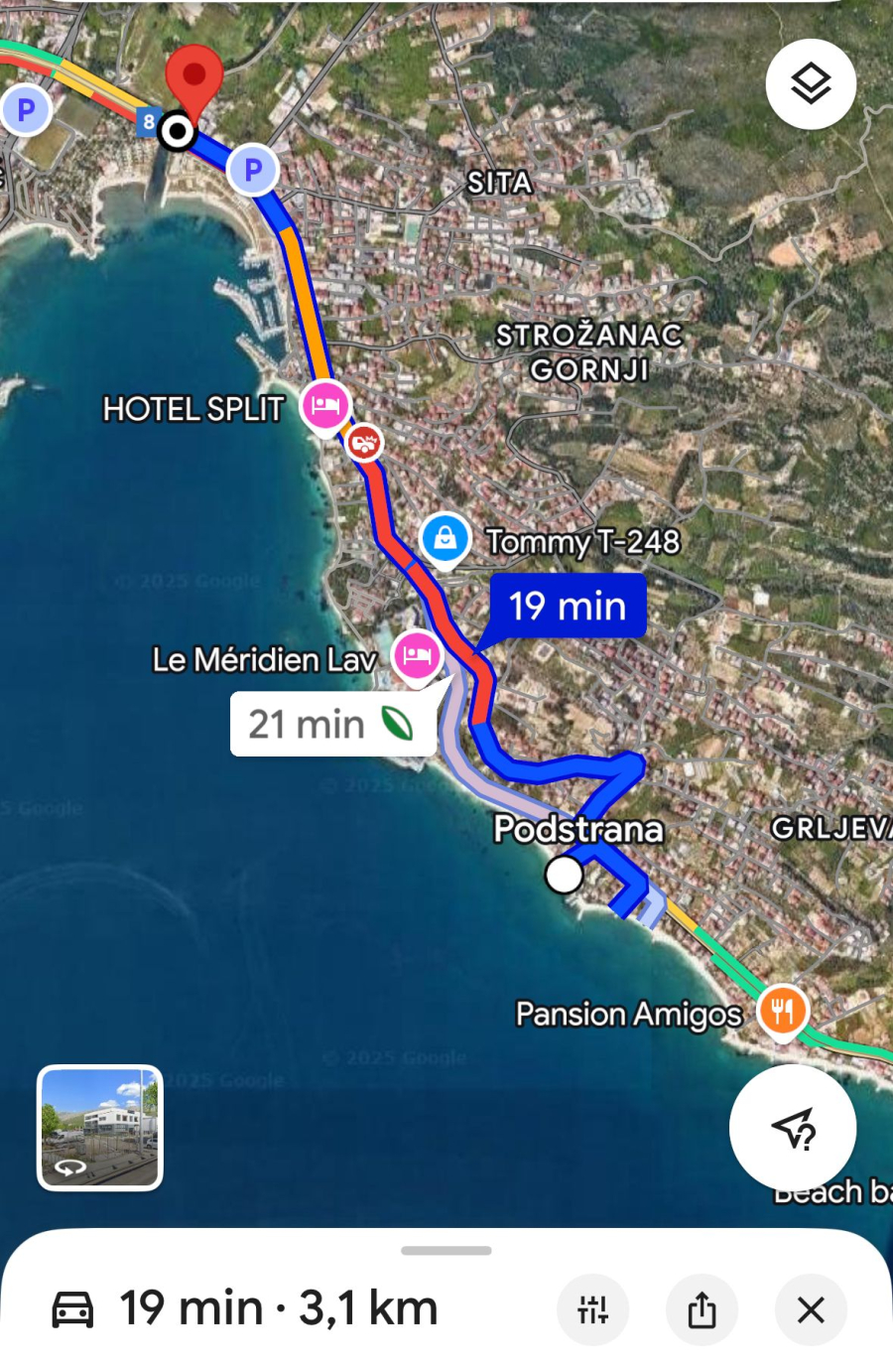The image size is (893, 1372).
Task: Tap the location compass button
Action: click(792, 1128)
